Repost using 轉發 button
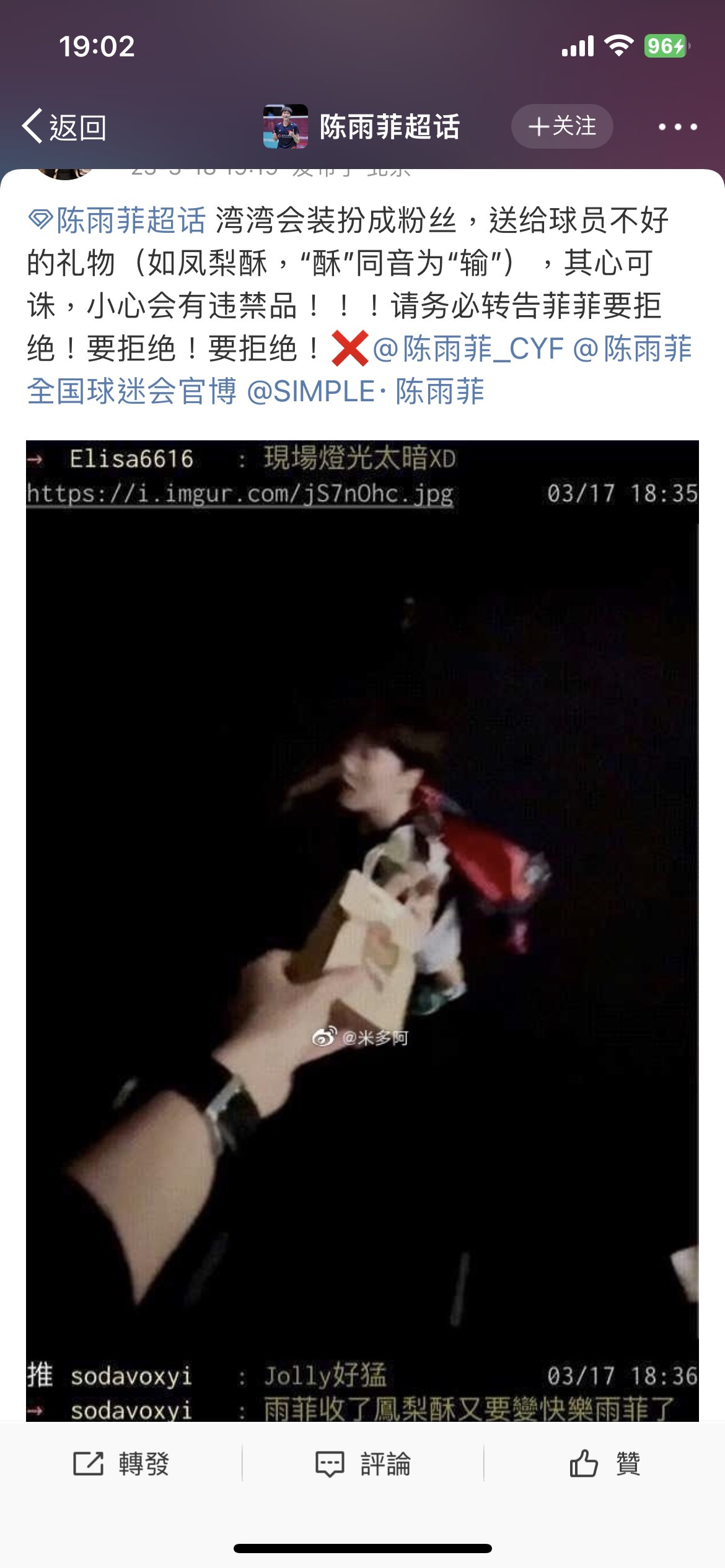Viewport: 725px width, 1568px height. point(121,1464)
